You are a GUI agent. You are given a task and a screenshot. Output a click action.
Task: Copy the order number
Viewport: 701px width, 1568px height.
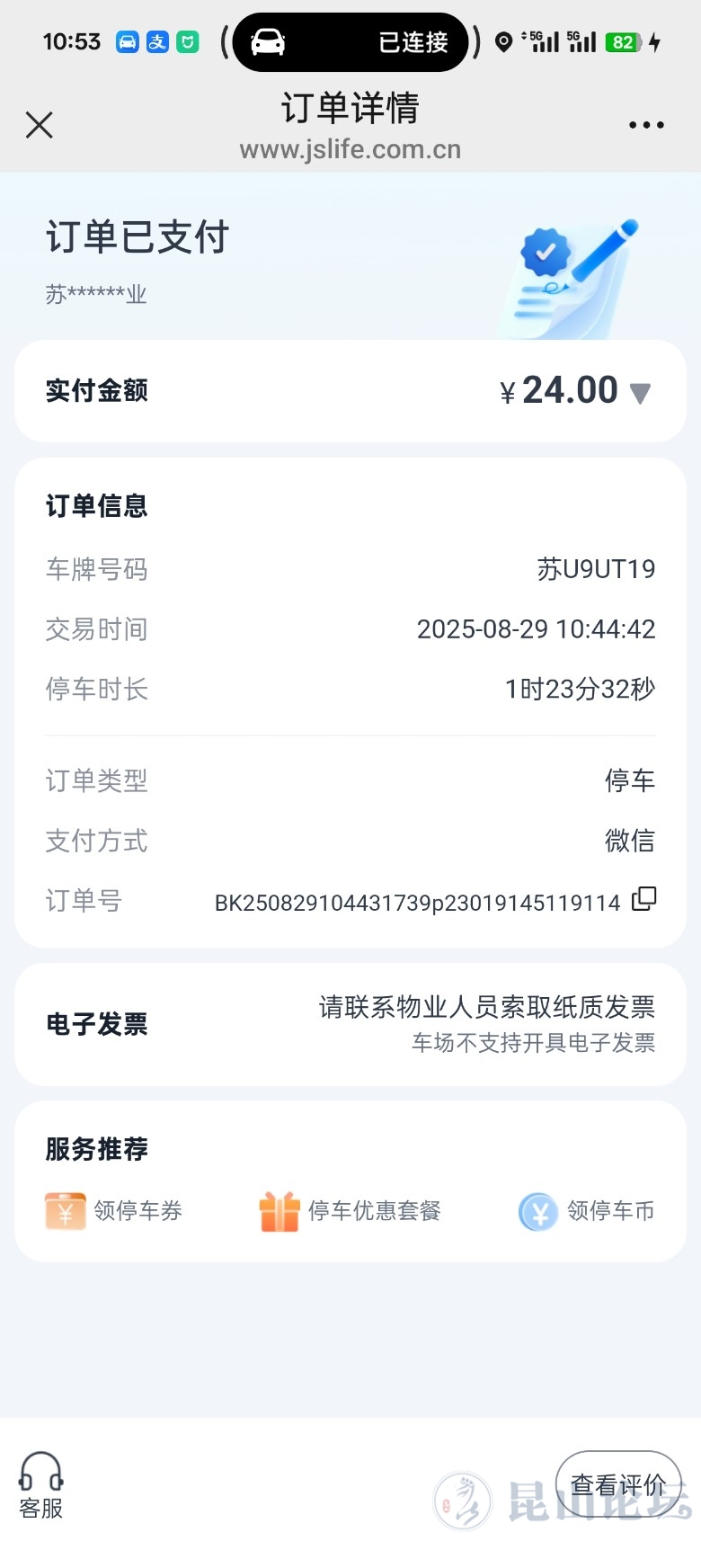coord(644,899)
